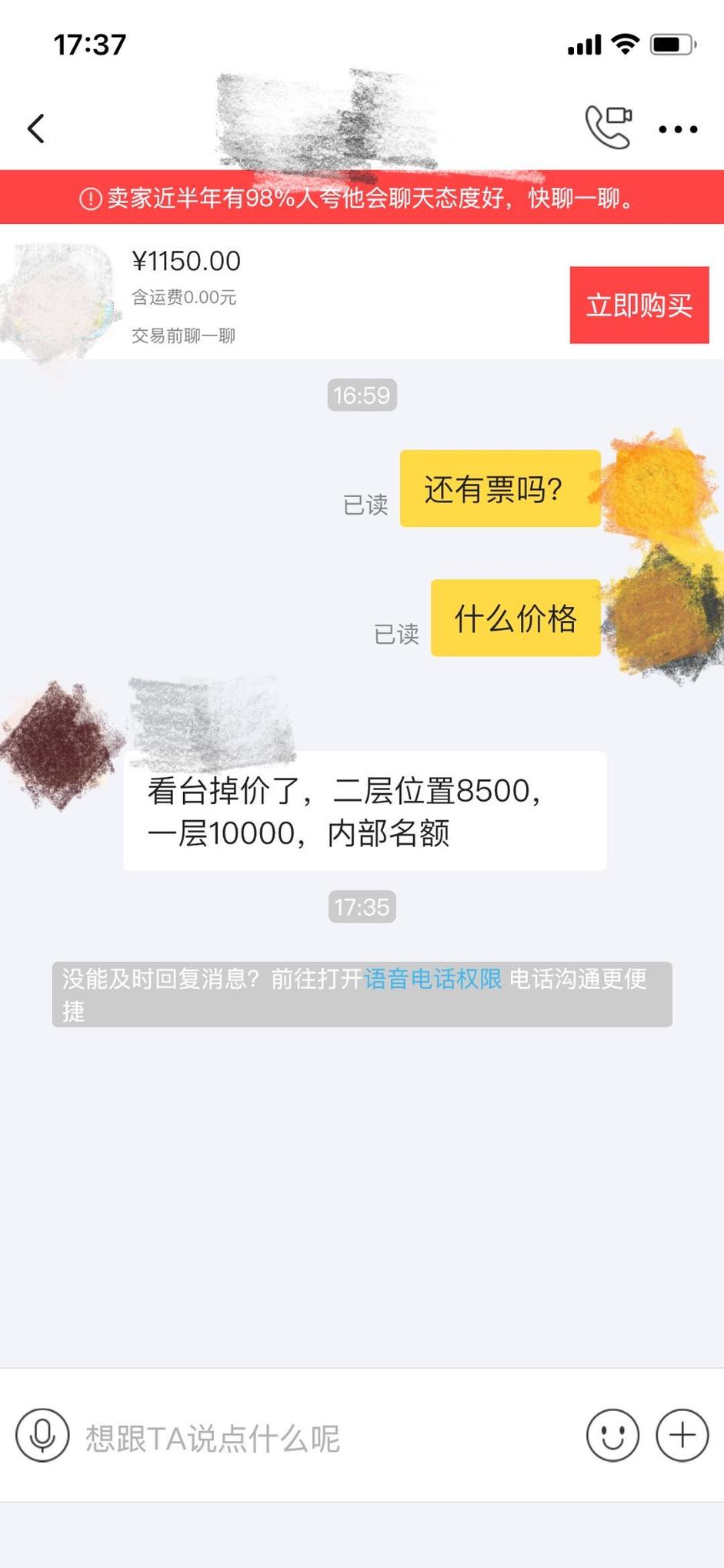View the seller's avatar profile
Screen dimensions: 724x1568
pyautogui.click(x=60, y=745)
